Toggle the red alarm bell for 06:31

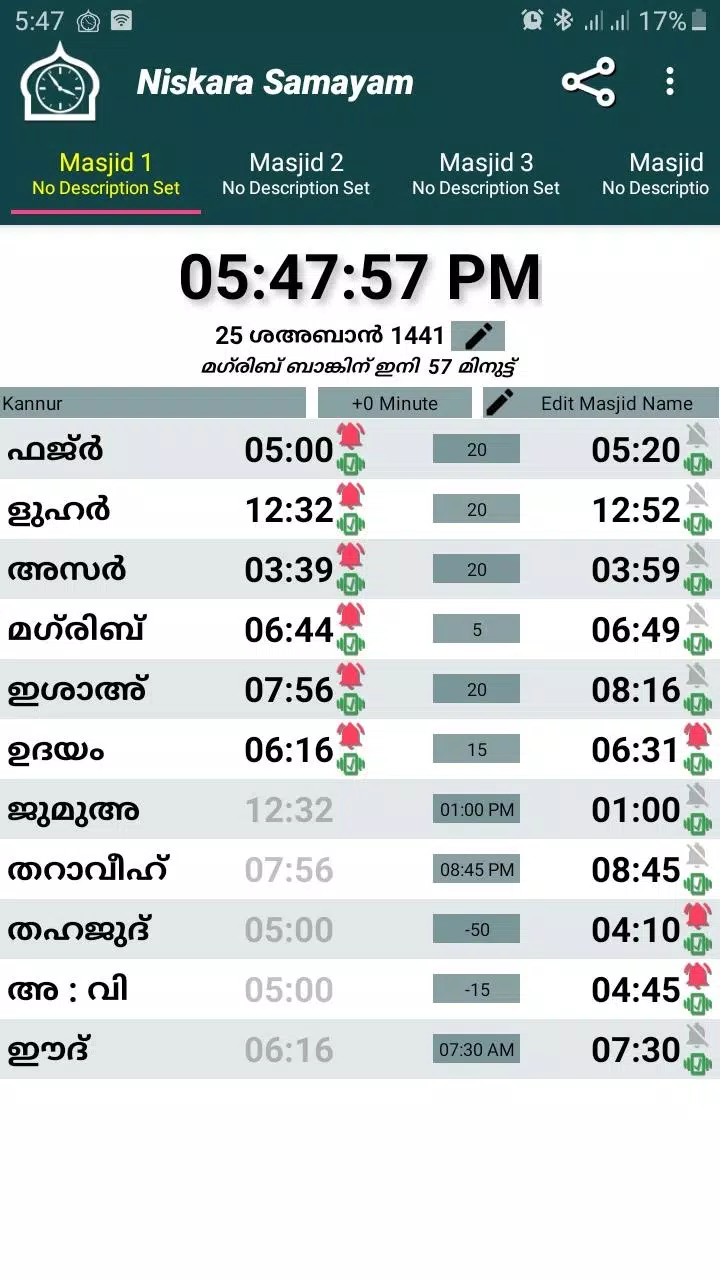(697, 736)
